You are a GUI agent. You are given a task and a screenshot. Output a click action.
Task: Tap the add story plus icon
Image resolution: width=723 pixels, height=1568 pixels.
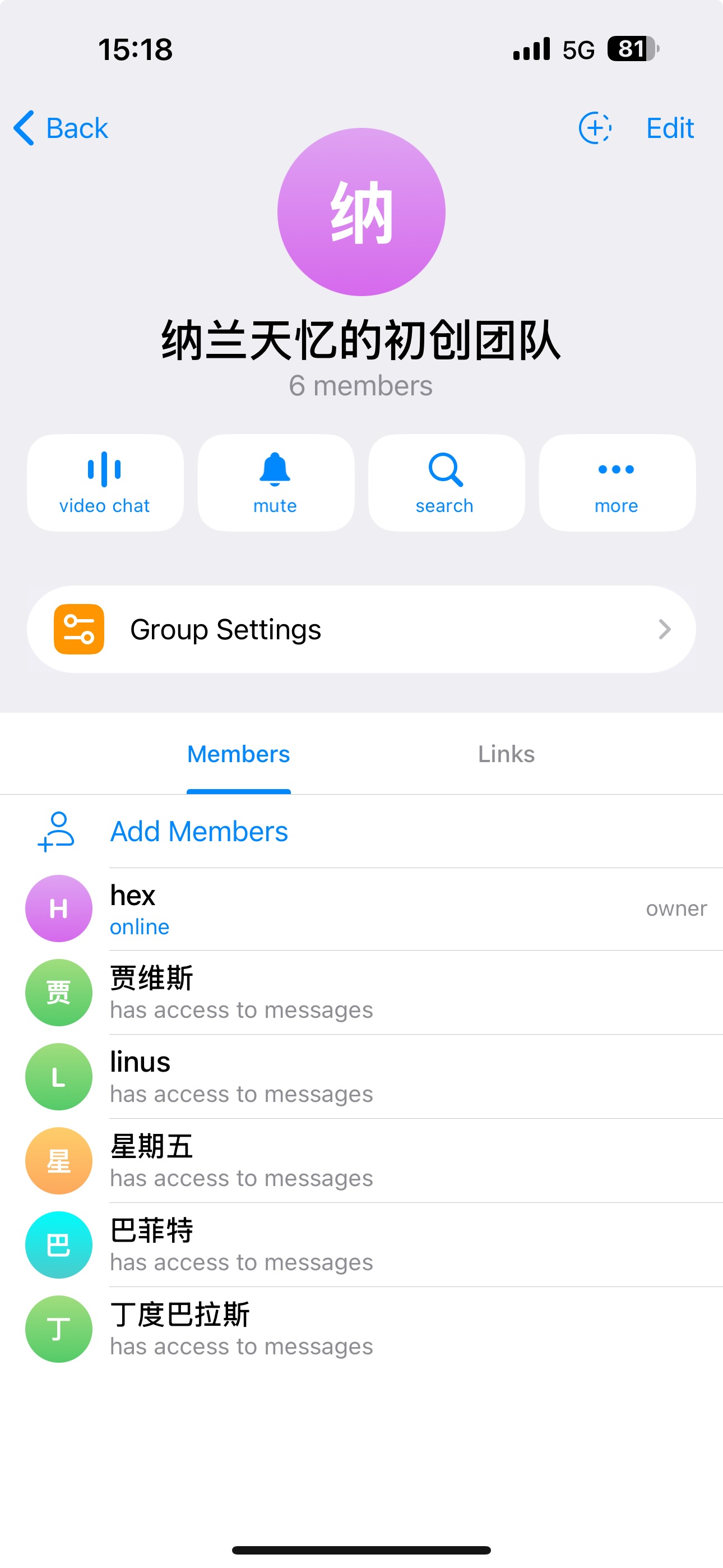595,128
